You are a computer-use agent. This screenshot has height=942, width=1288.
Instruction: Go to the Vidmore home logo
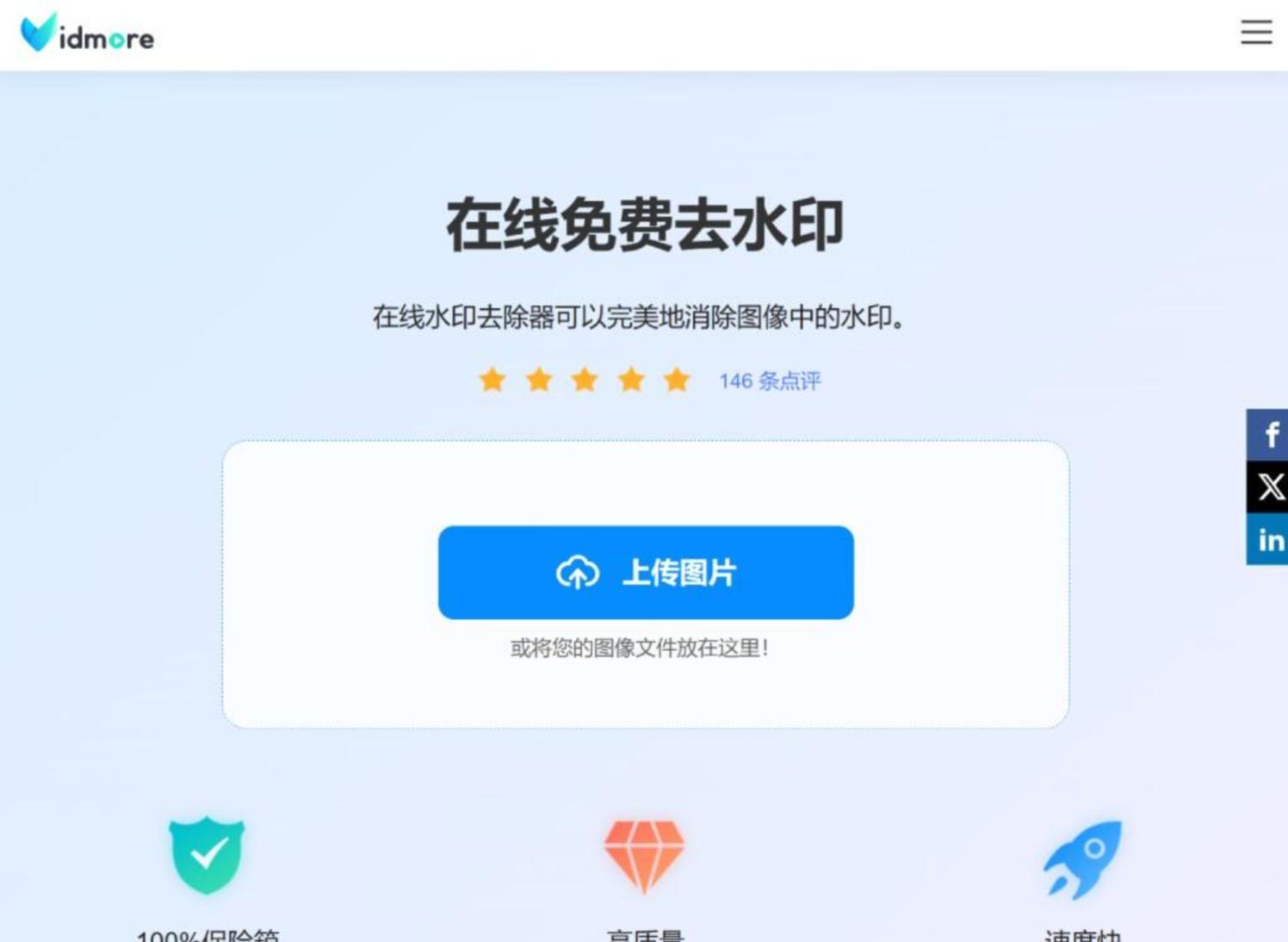click(x=87, y=34)
